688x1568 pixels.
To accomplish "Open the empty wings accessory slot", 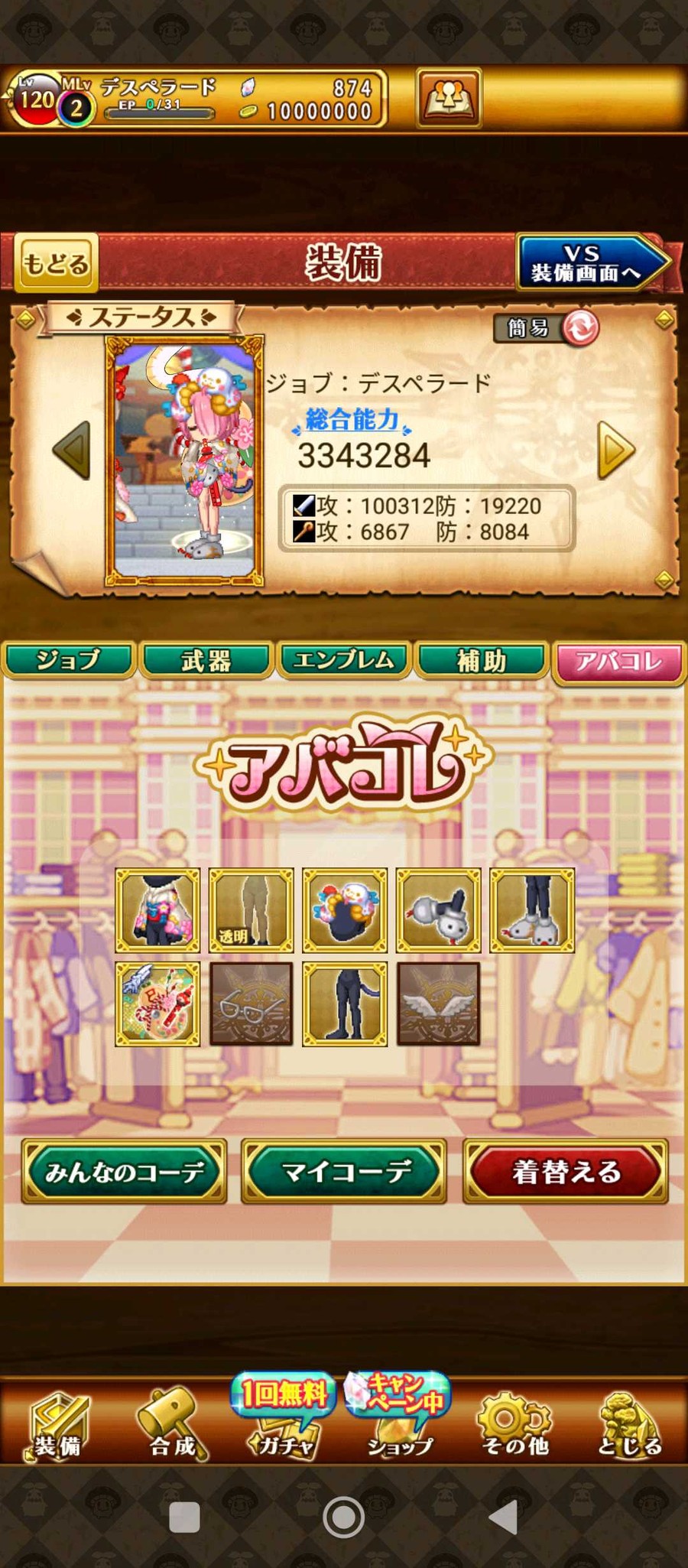I will click(x=438, y=1004).
